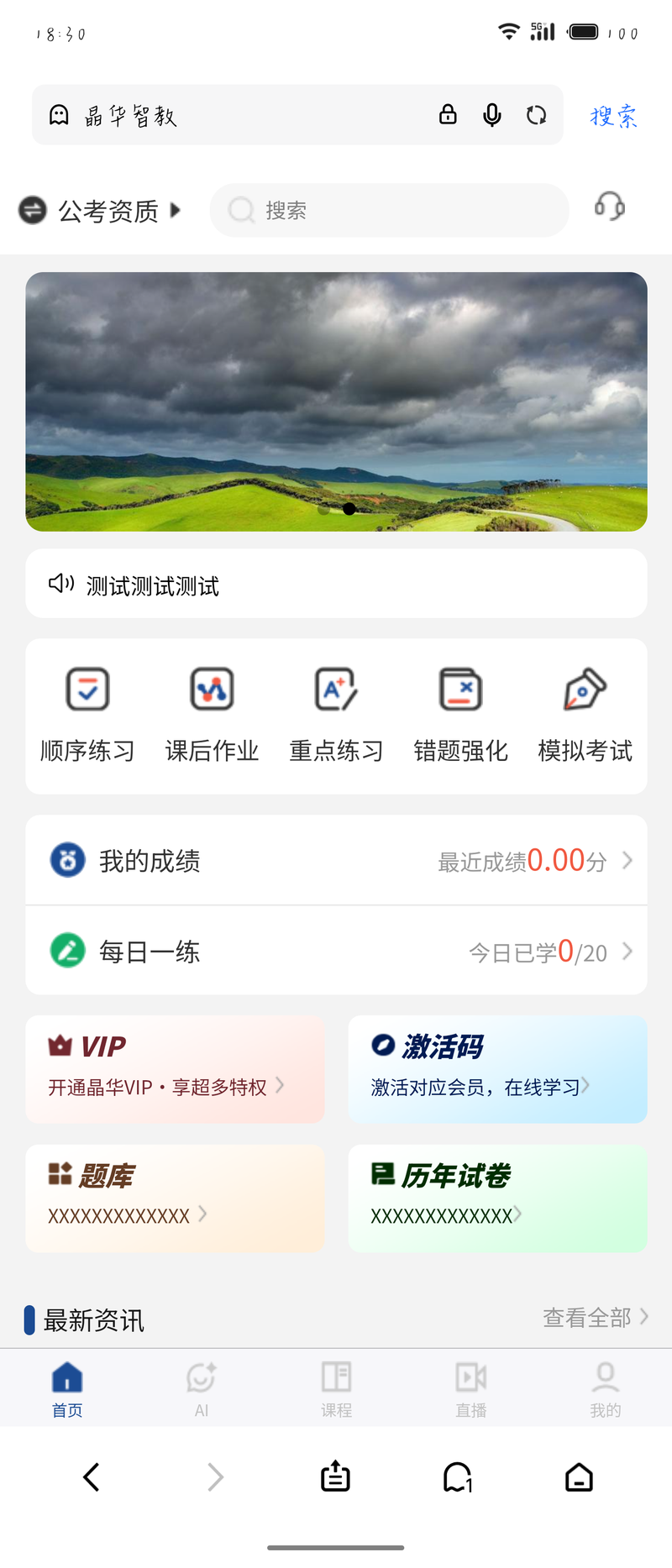The height and width of the screenshot is (1568, 672).
Task: Switch to the AI tab
Action: 202,1389
